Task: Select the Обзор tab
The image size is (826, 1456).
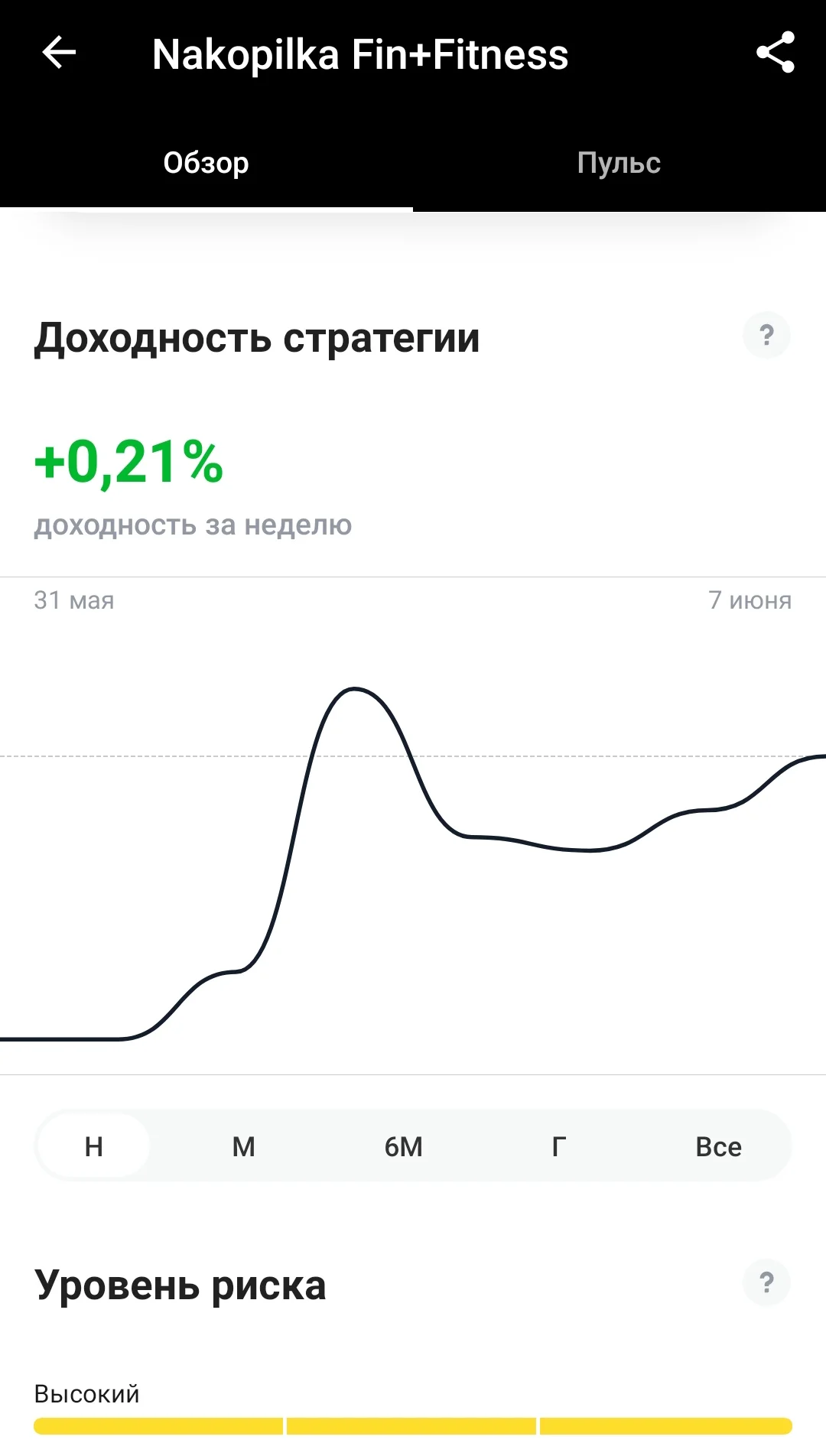Action: (206, 163)
